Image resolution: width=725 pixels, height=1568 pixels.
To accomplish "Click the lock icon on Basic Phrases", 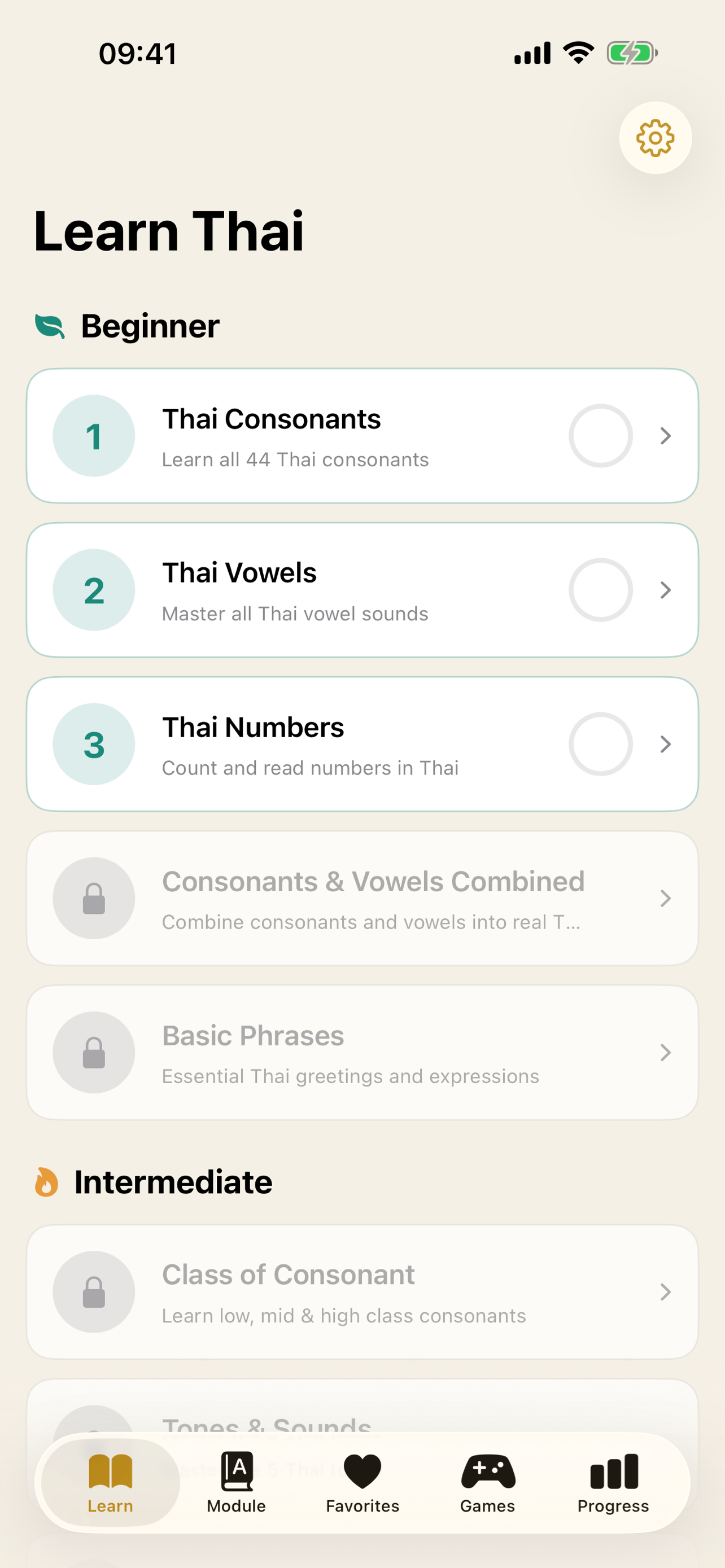I will point(93,1053).
